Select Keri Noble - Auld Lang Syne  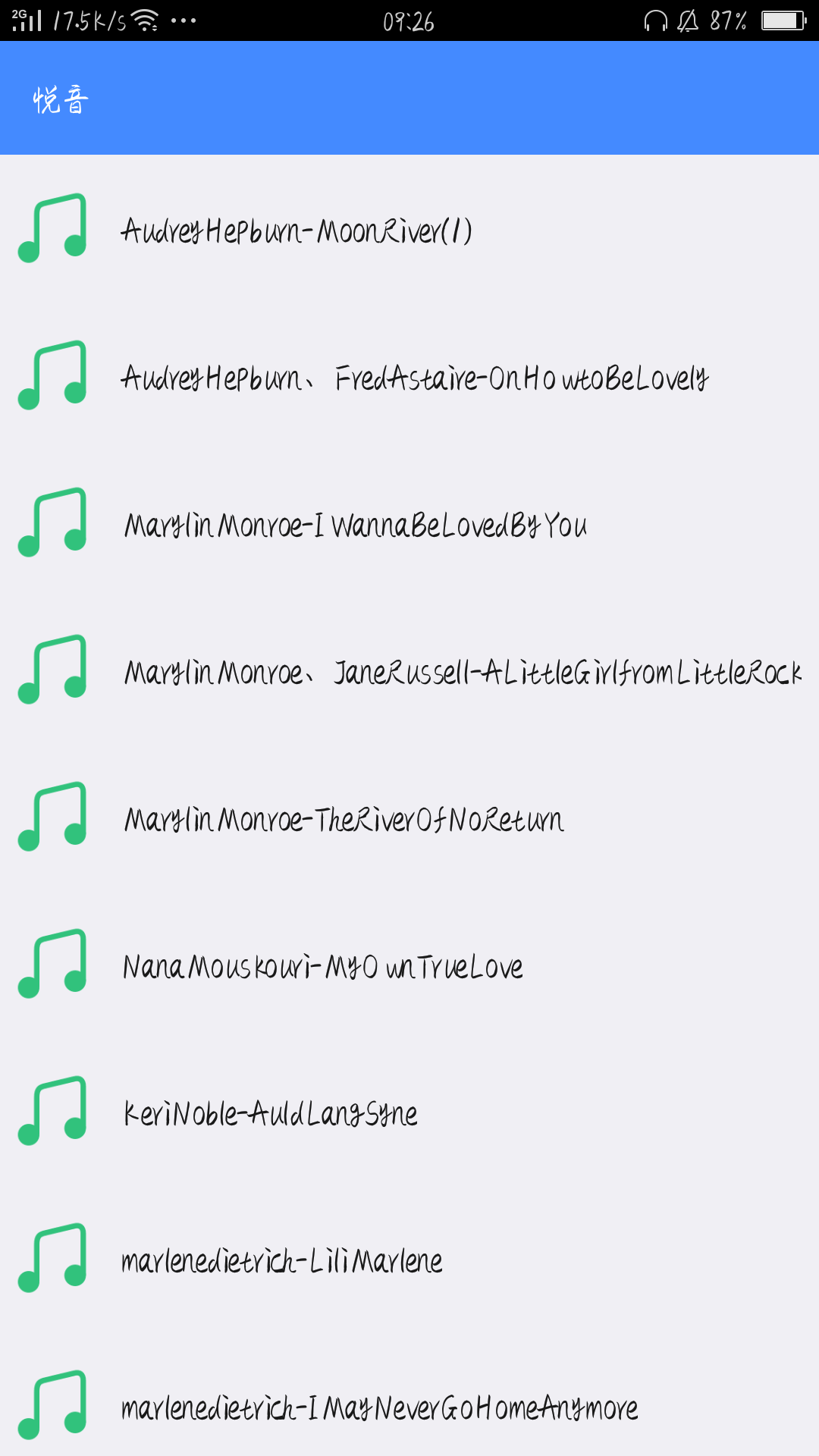409,1111
